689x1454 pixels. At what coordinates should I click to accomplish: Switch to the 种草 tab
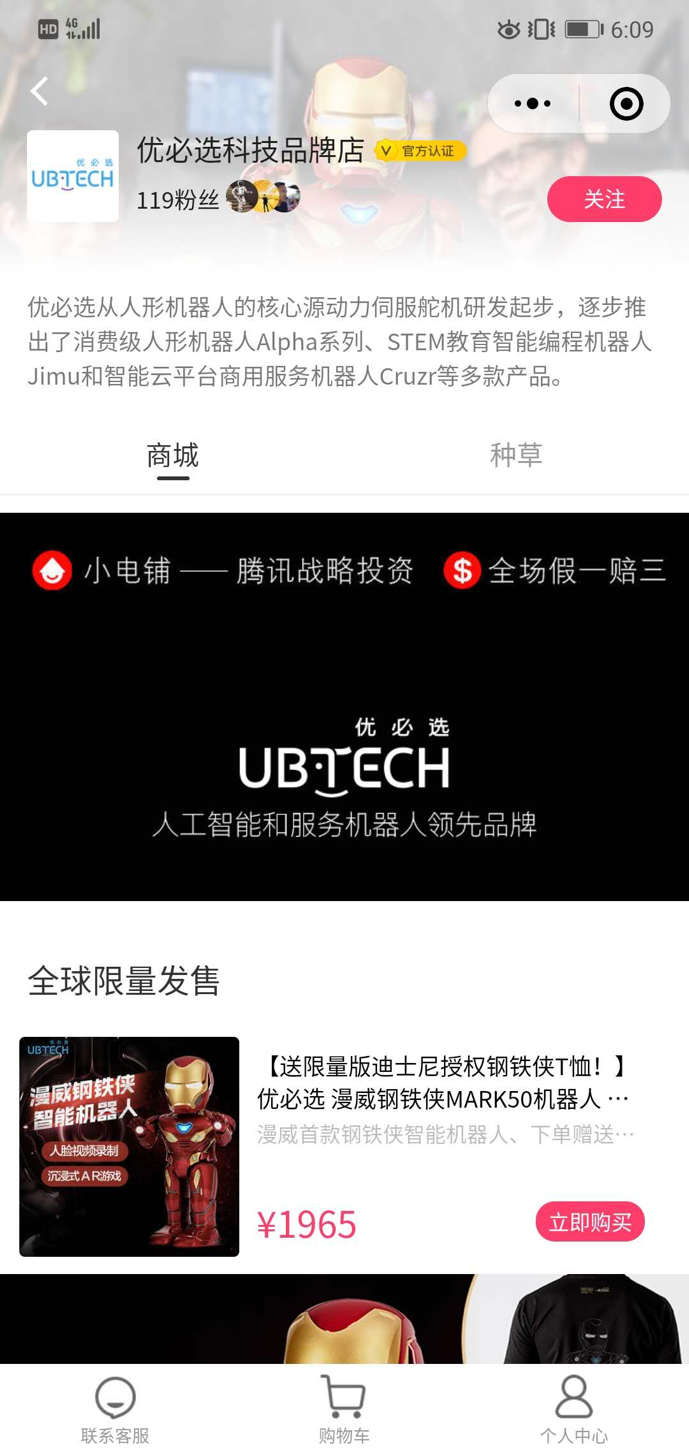click(516, 456)
